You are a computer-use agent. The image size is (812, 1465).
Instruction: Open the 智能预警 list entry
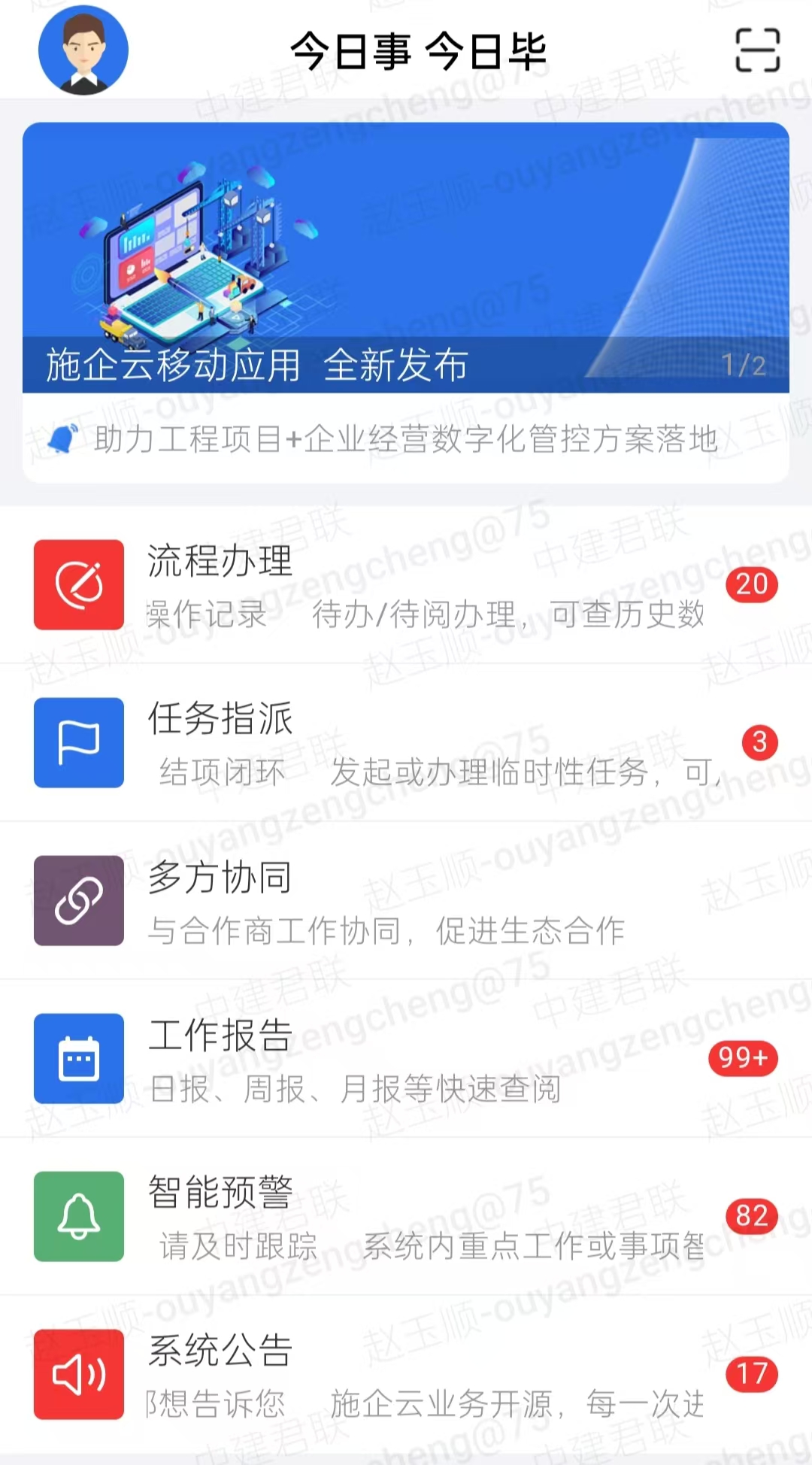coord(406,1217)
